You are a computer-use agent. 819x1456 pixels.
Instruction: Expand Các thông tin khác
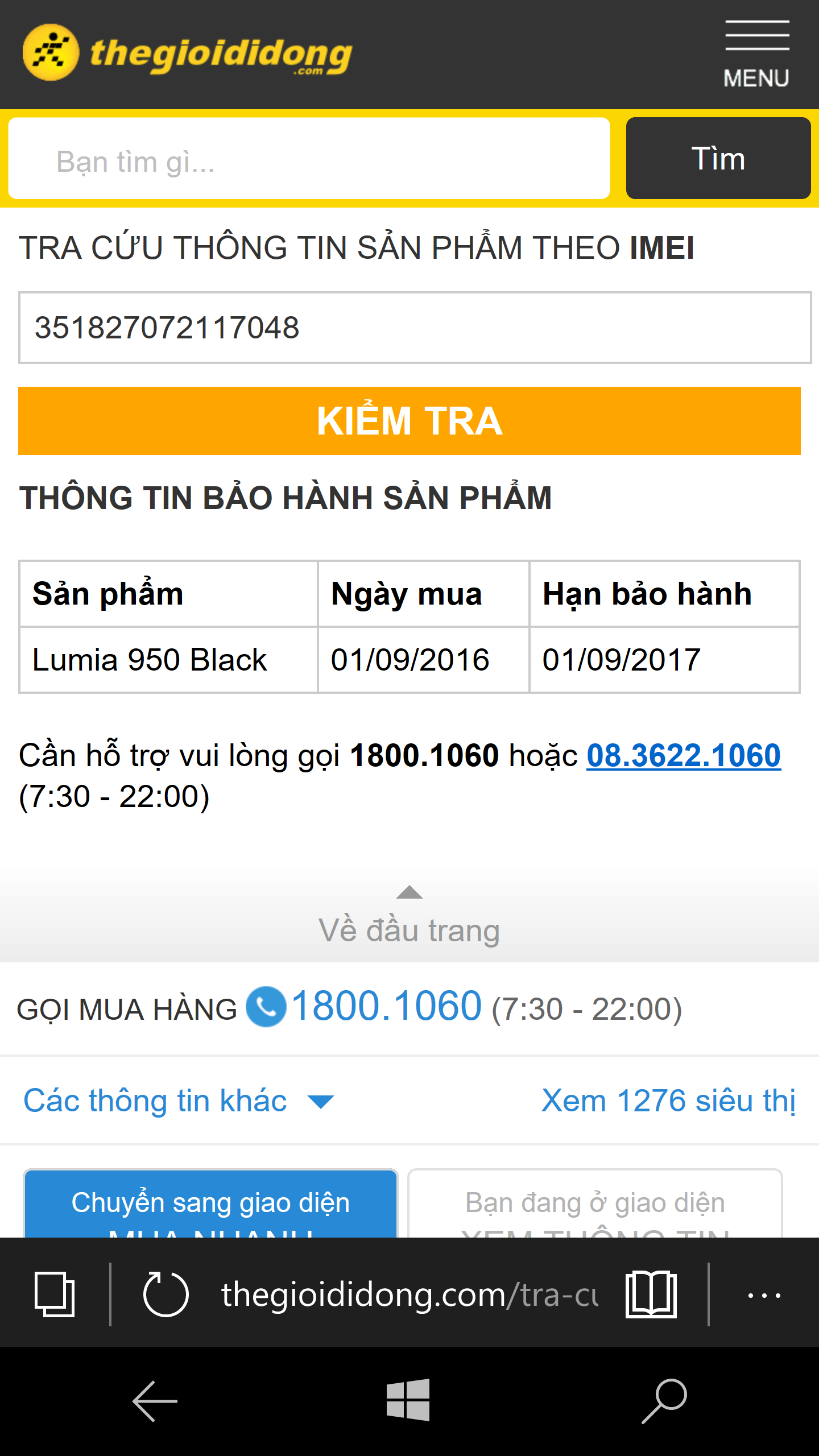pos(179,1101)
